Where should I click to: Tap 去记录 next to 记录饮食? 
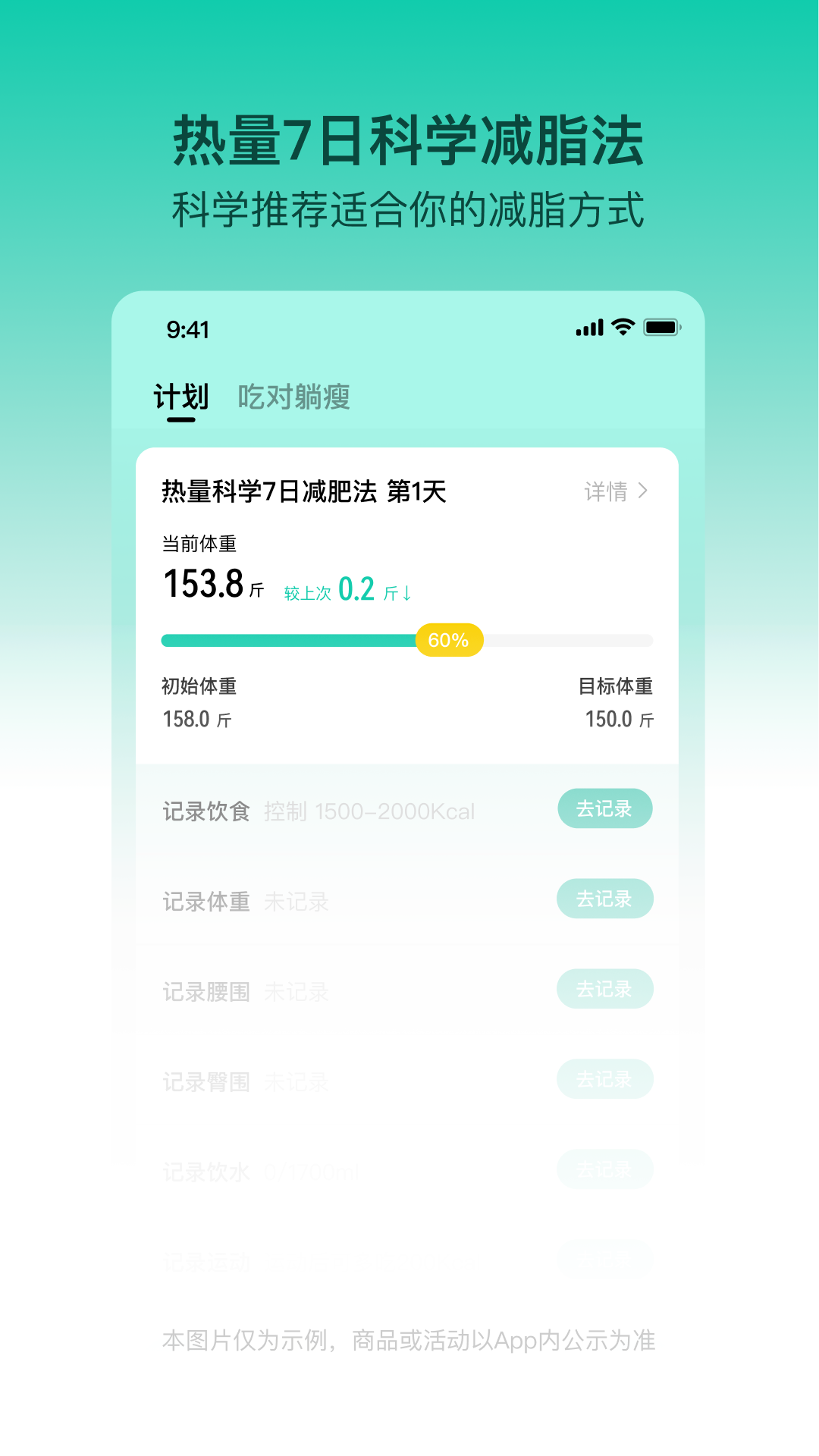[604, 808]
